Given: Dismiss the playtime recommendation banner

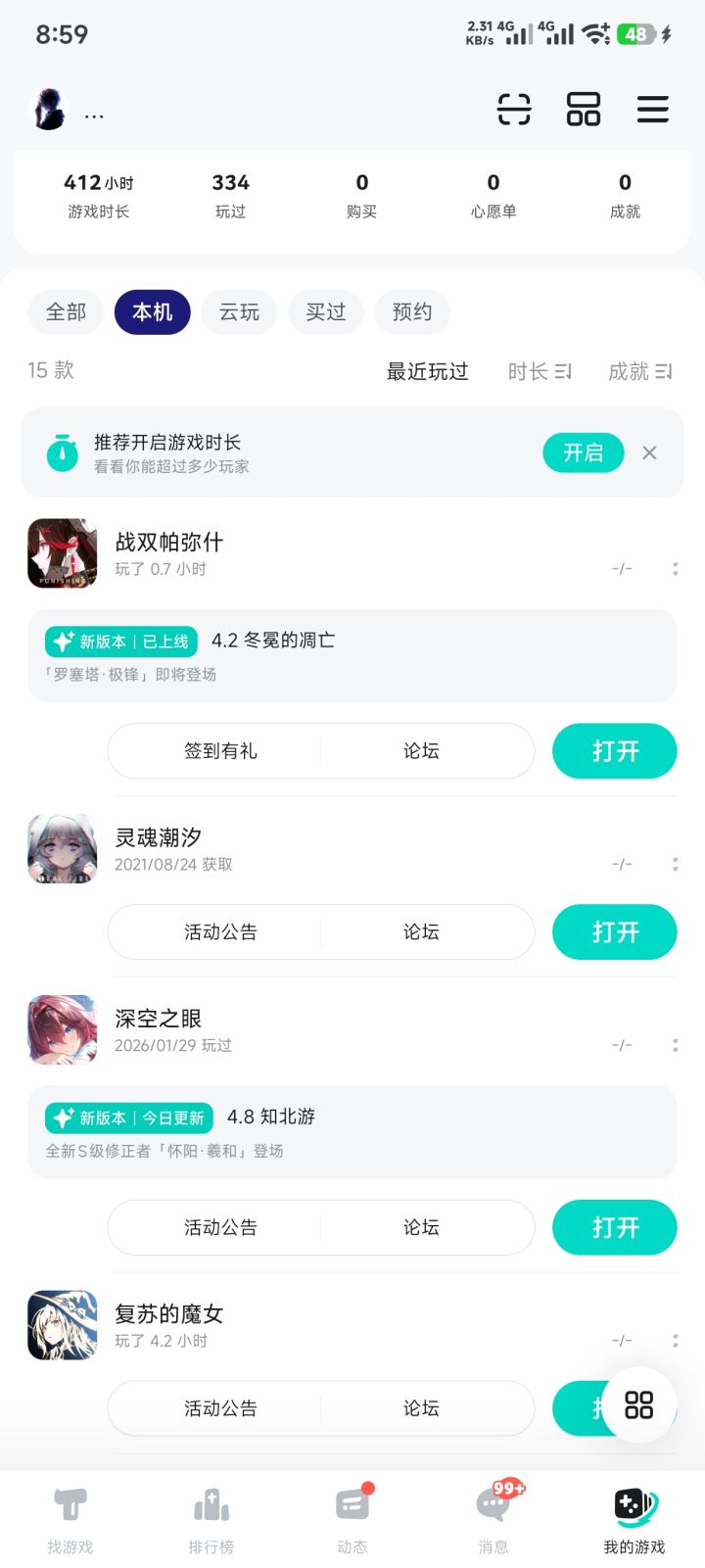Looking at the screenshot, I should pyautogui.click(x=649, y=452).
